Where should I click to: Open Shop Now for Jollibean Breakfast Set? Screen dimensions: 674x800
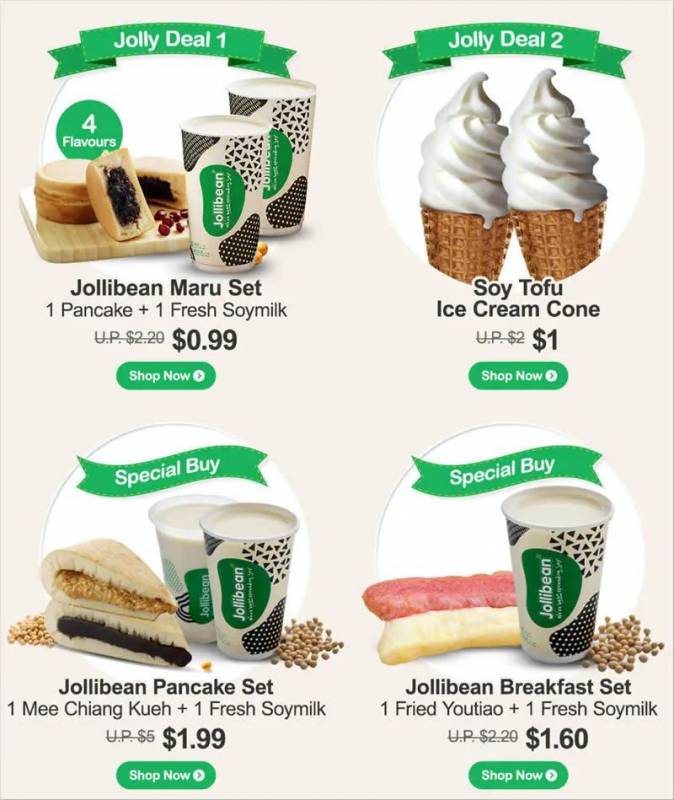pyautogui.click(x=518, y=775)
